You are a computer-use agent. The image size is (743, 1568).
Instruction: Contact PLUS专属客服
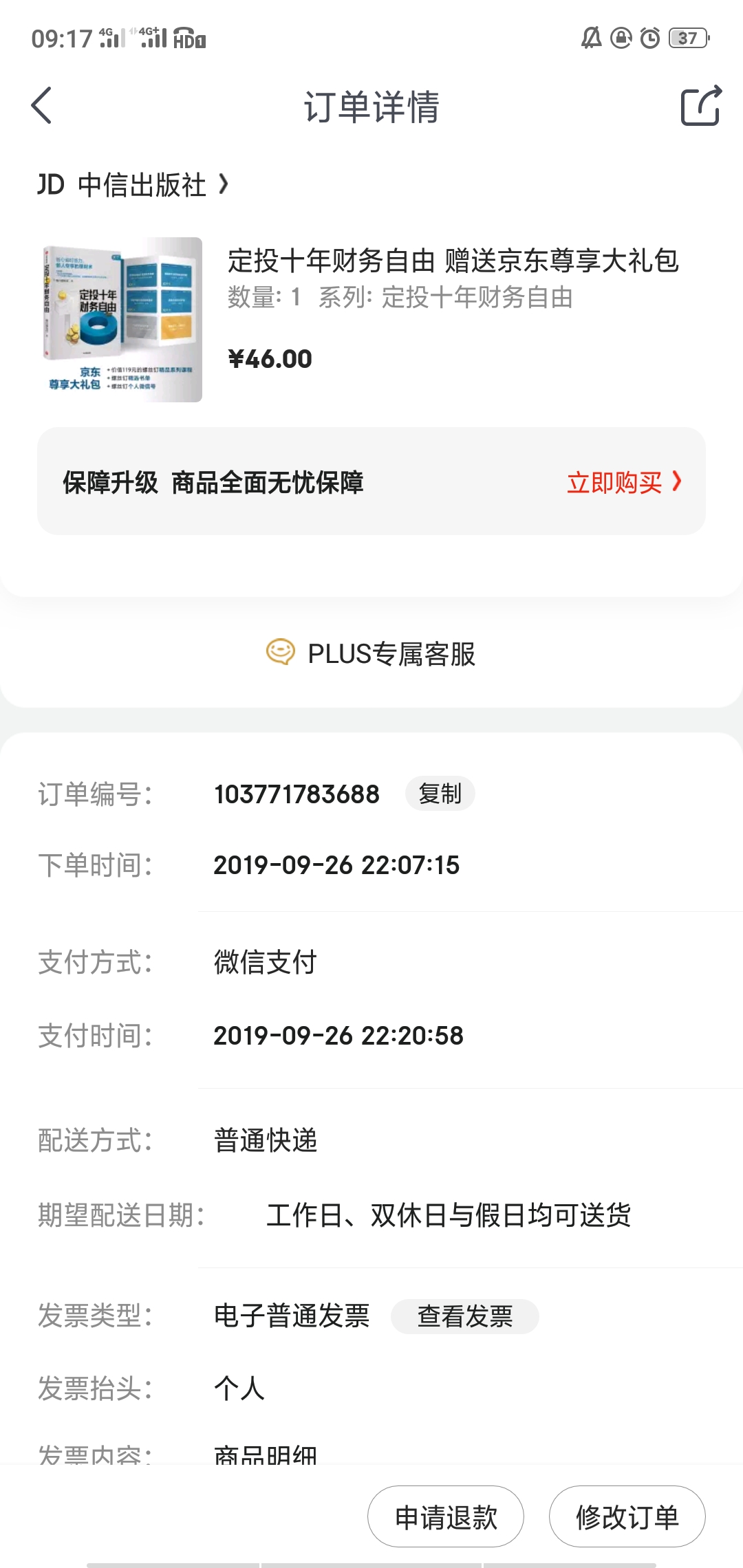(371, 653)
